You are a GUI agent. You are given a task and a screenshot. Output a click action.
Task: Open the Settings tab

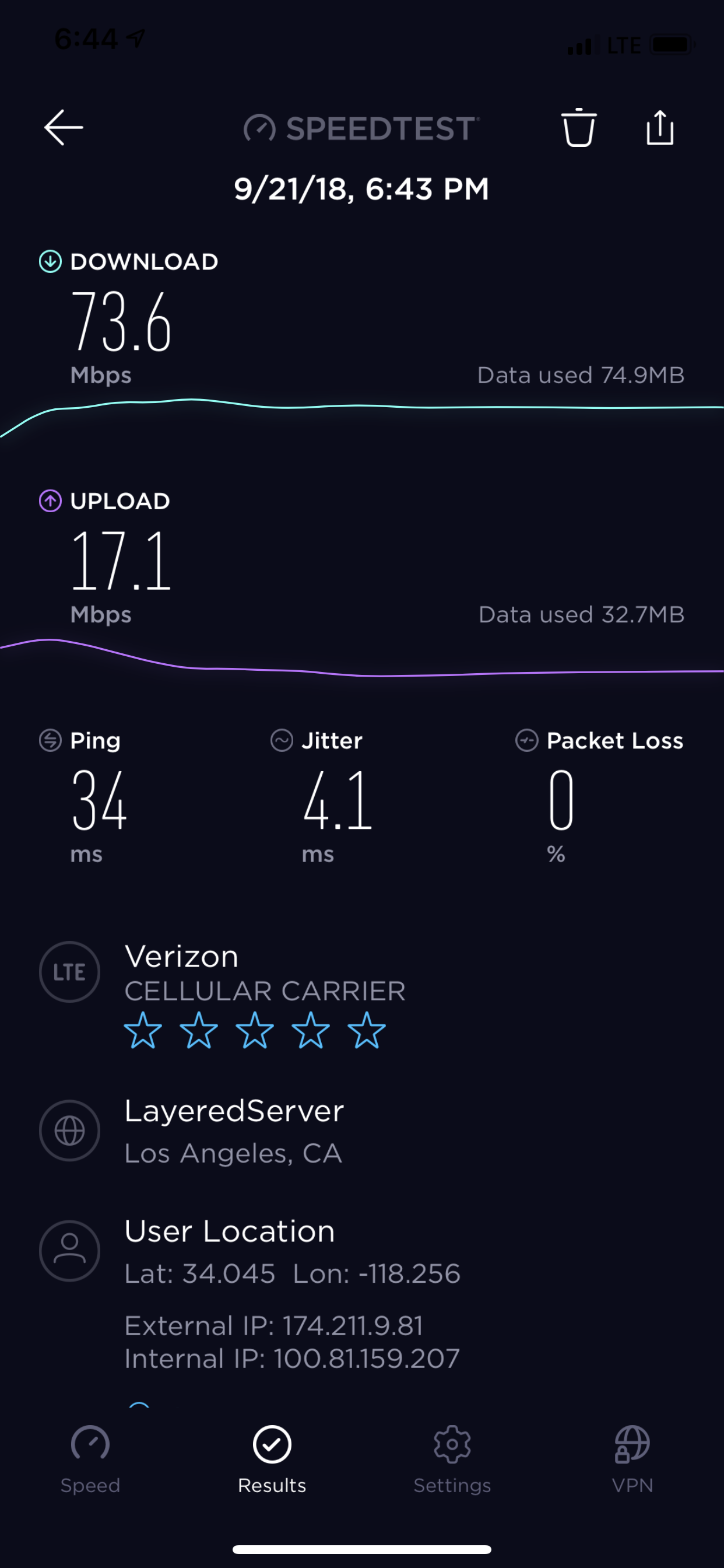pyautogui.click(x=452, y=1459)
